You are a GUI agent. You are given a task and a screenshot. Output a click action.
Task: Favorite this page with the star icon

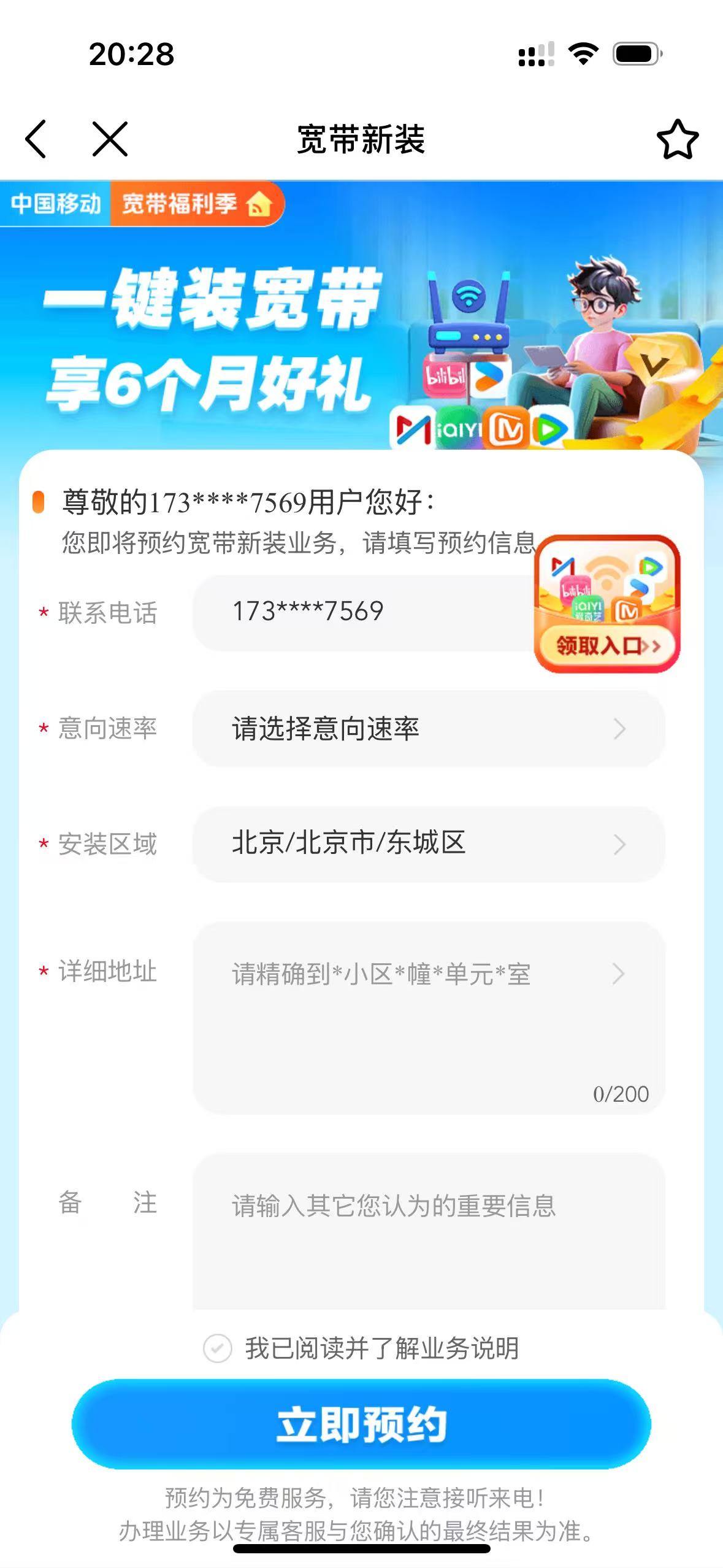tap(677, 139)
